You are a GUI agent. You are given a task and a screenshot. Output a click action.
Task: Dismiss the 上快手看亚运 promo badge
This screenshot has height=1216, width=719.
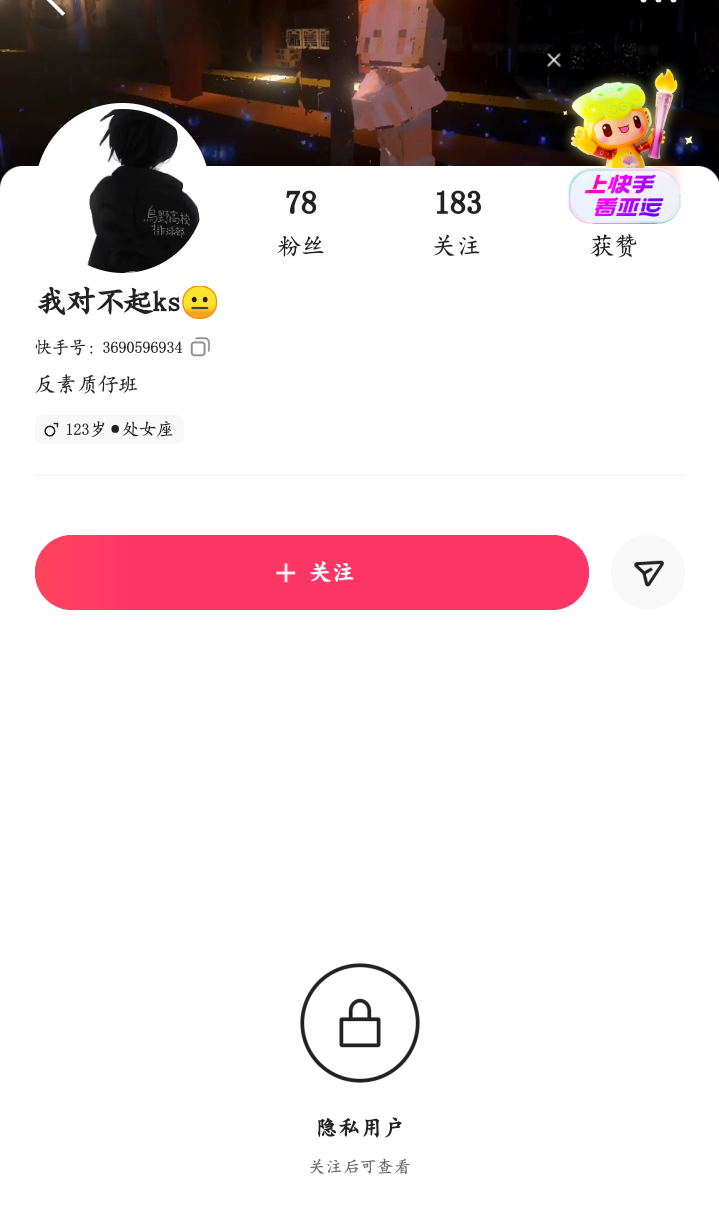pyautogui.click(x=554, y=60)
